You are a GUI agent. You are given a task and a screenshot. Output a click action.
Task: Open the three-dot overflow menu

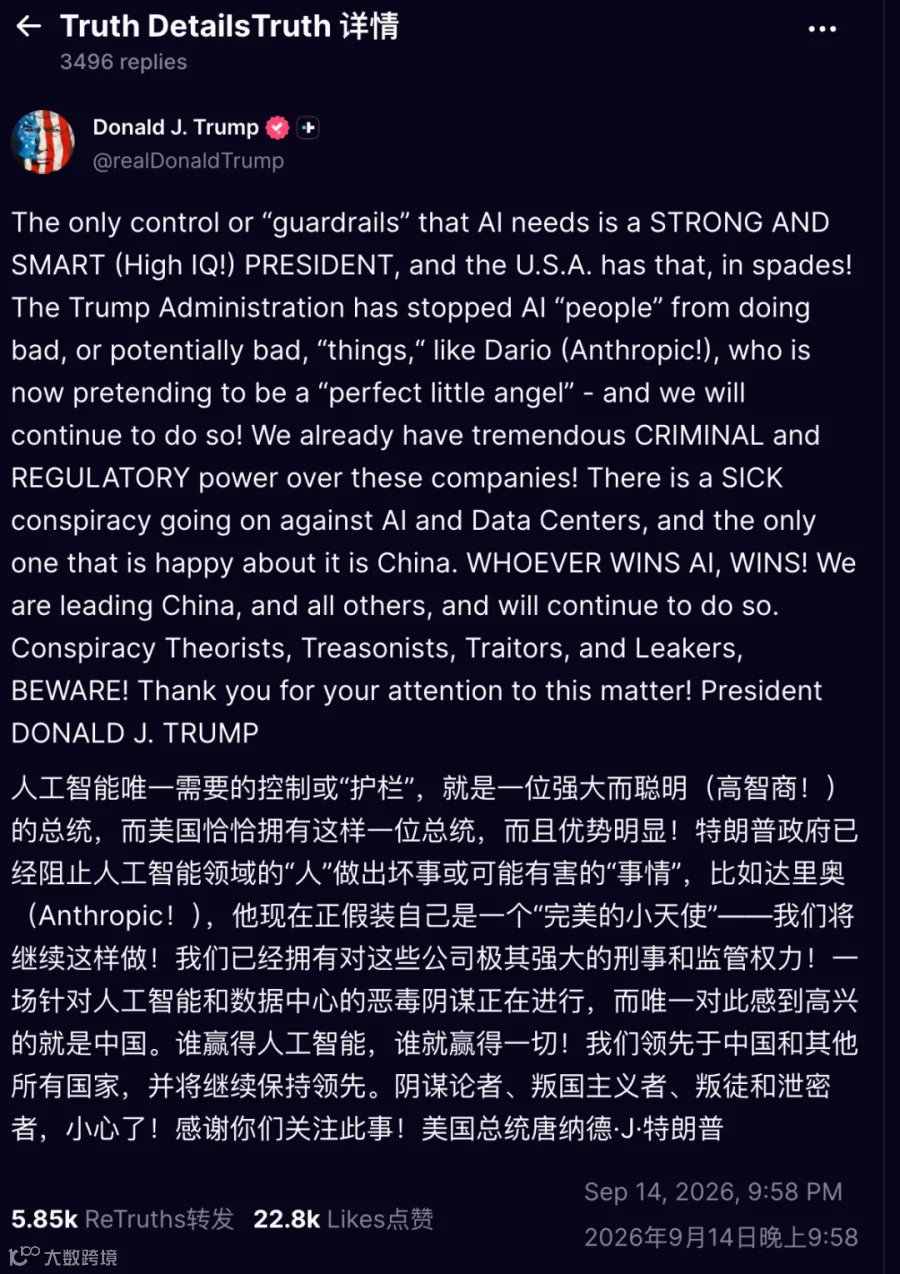[x=822, y=29]
